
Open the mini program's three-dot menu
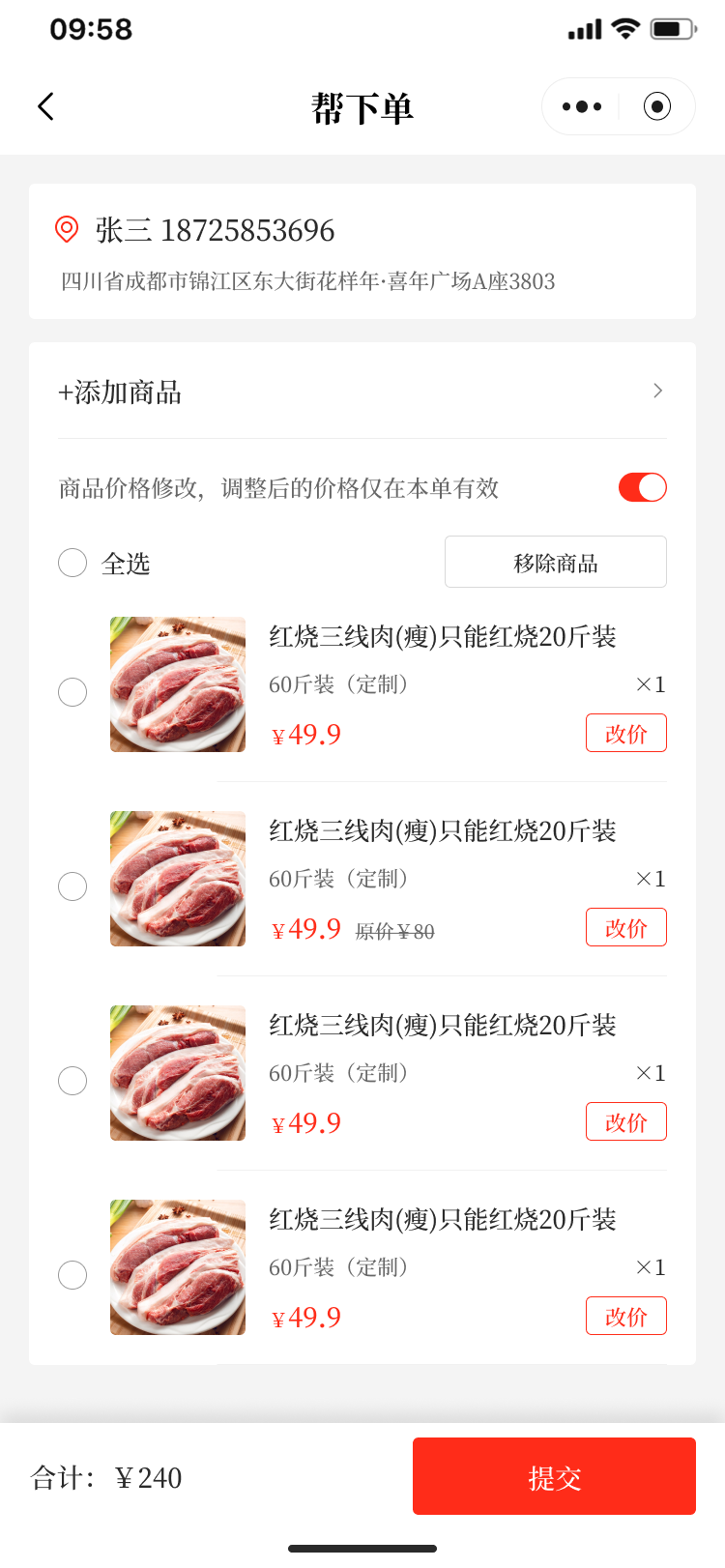pos(582,106)
